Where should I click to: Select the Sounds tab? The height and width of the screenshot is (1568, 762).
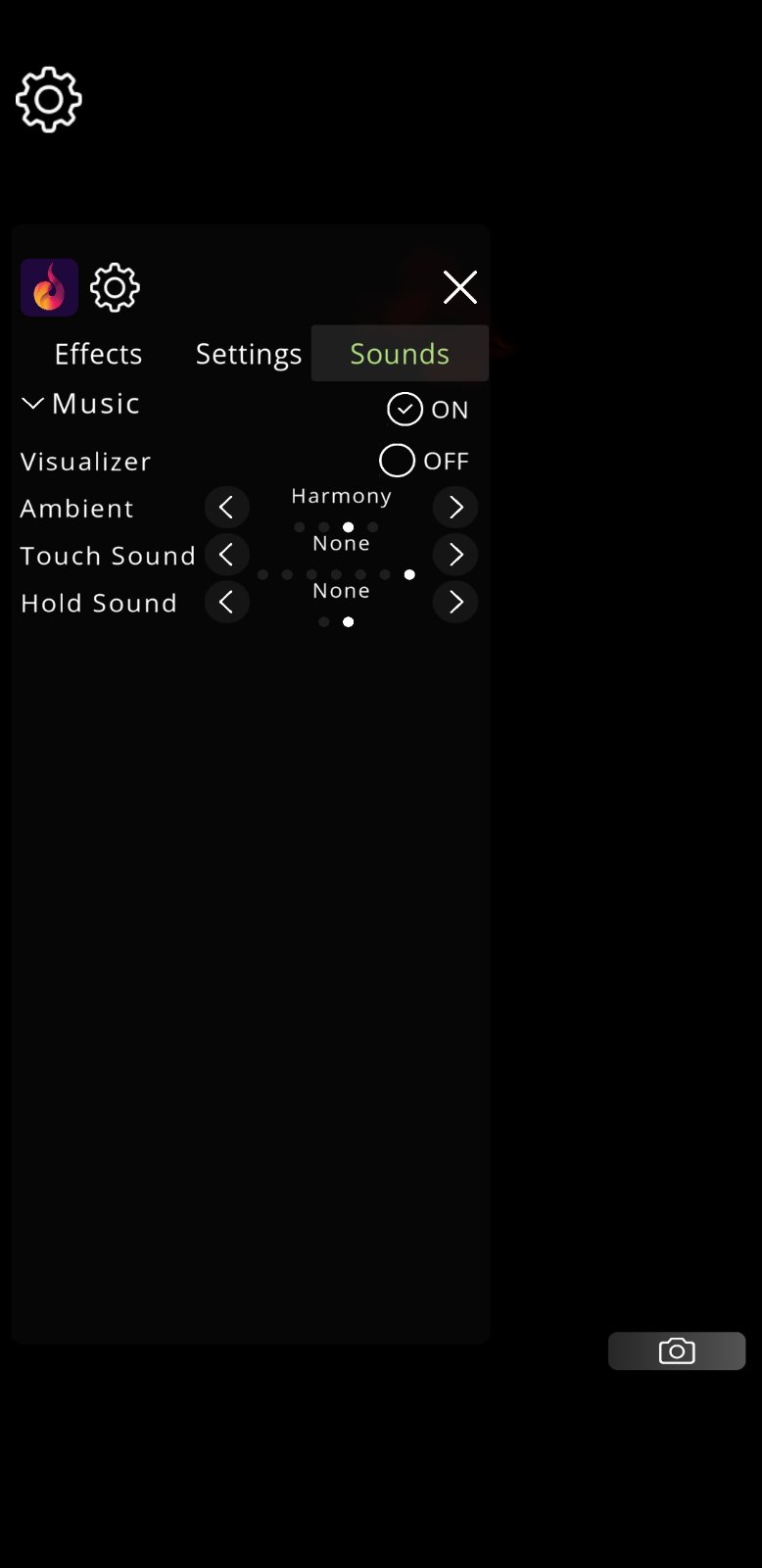pos(400,354)
